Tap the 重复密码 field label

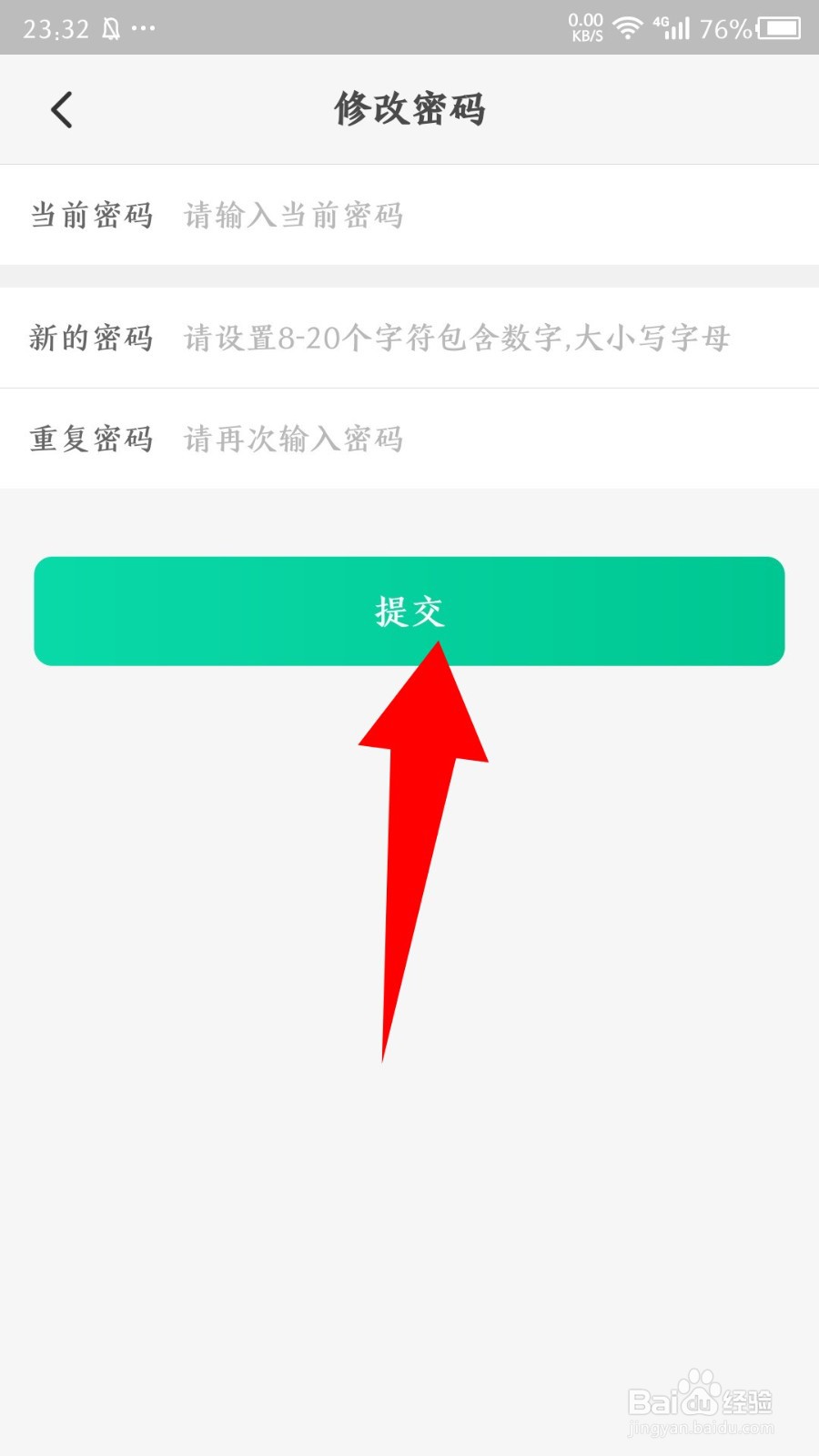(91, 440)
